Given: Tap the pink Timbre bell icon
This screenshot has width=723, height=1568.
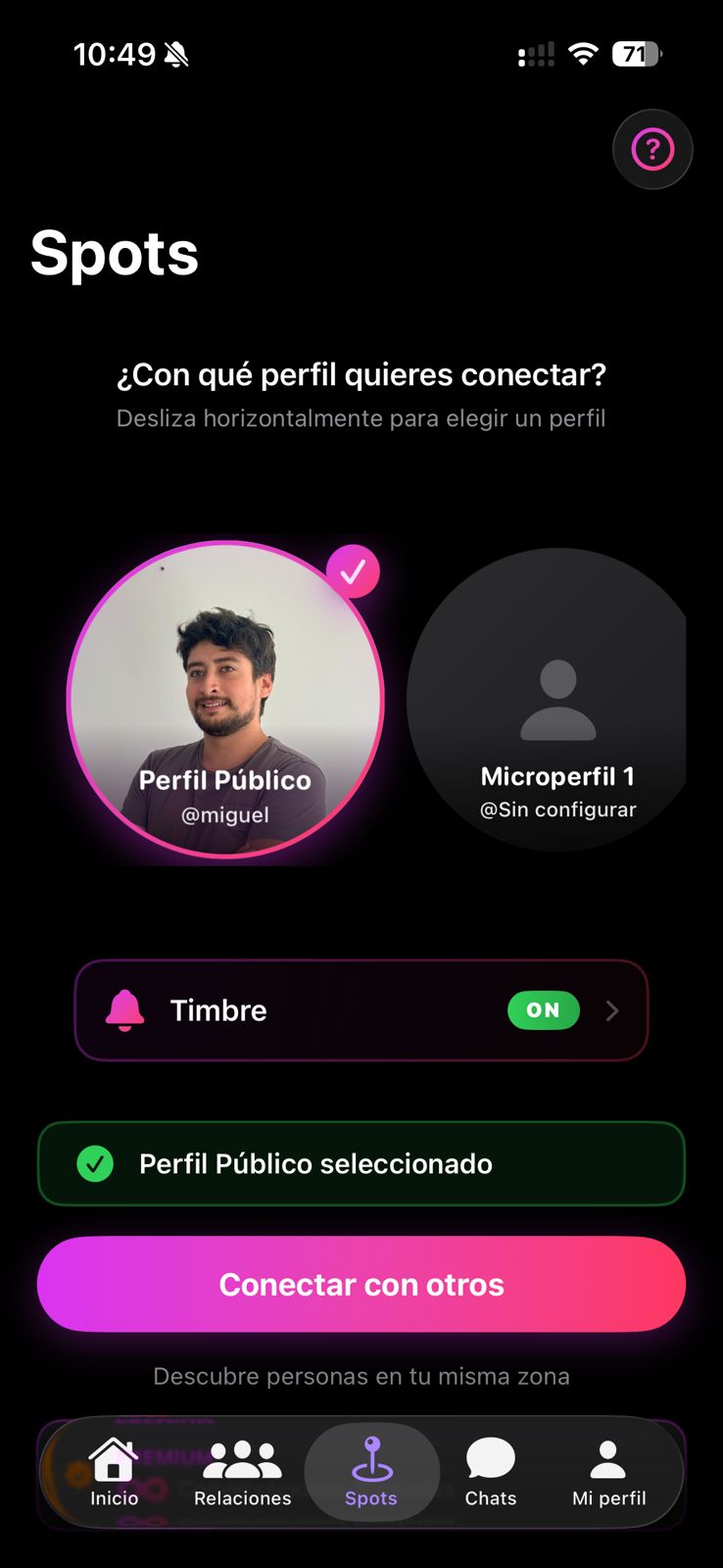Looking at the screenshot, I should [x=122, y=1010].
